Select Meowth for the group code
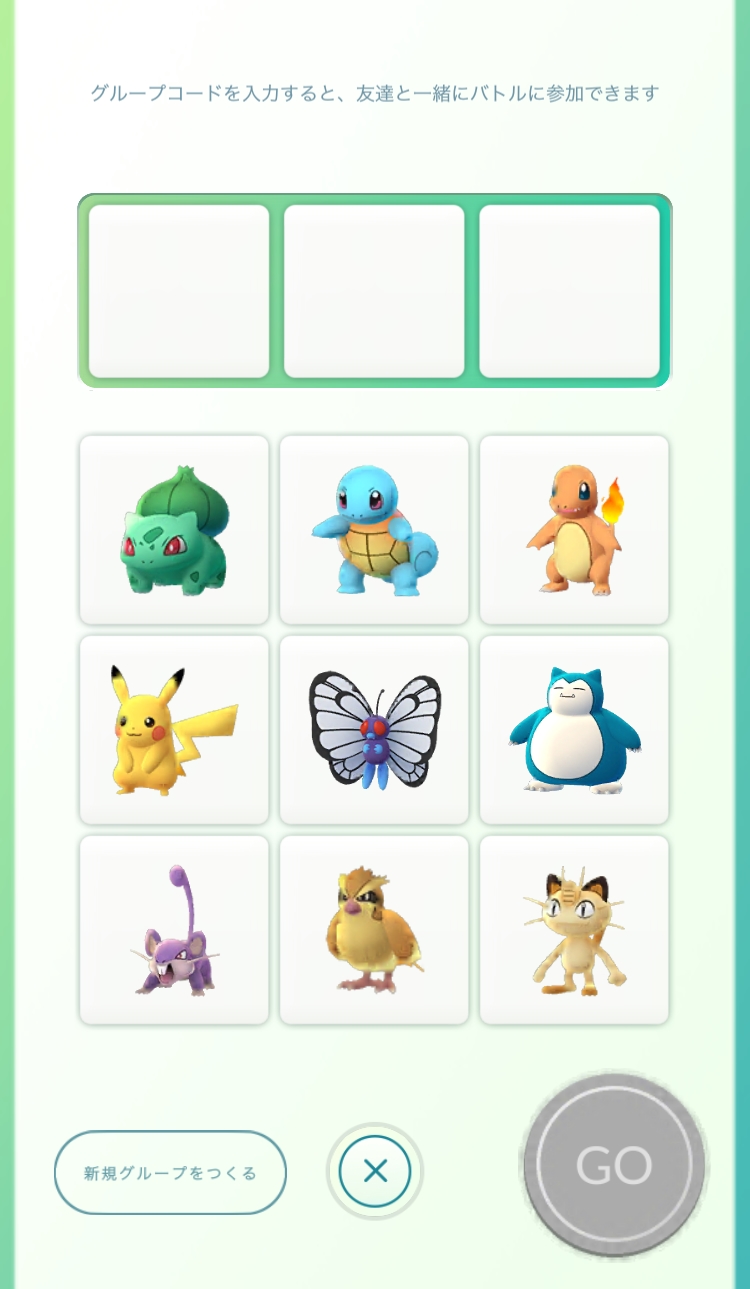Viewport: 750px width, 1289px height. [x=574, y=930]
